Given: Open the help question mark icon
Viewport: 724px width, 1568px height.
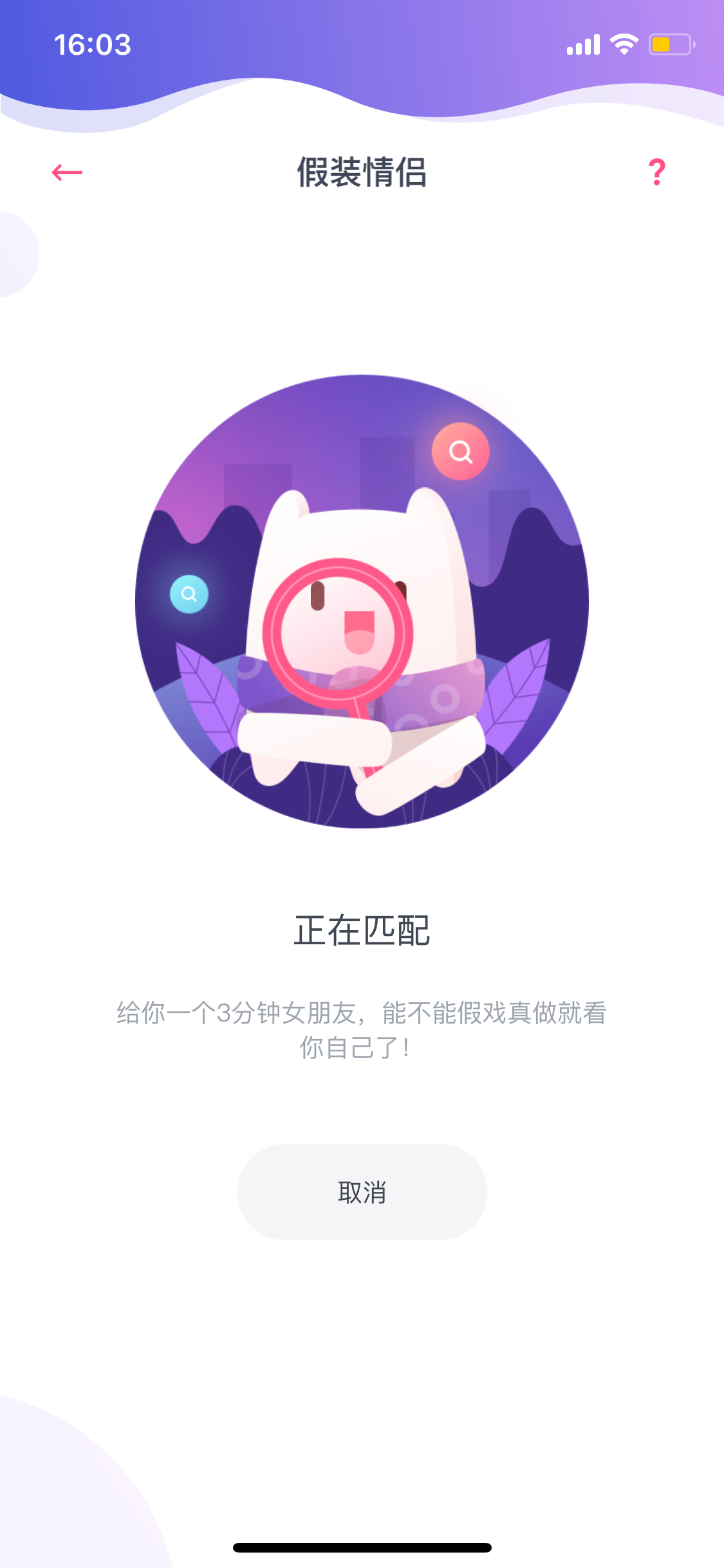Looking at the screenshot, I should [x=656, y=171].
